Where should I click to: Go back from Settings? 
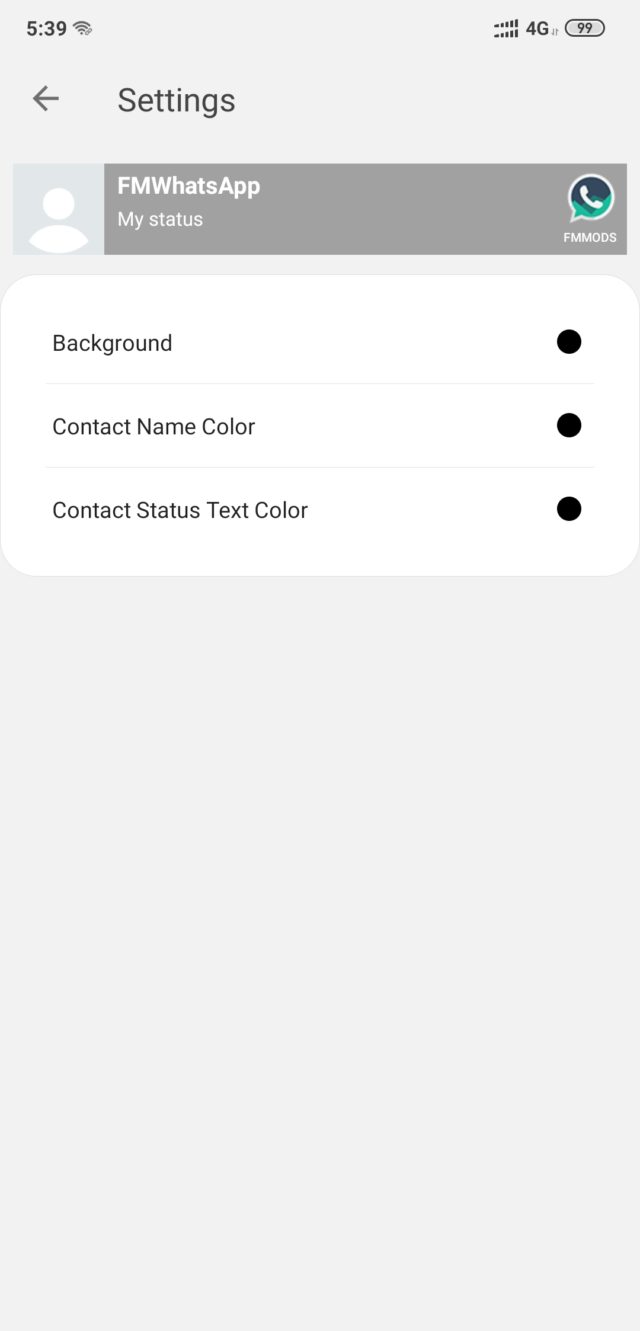(46, 98)
